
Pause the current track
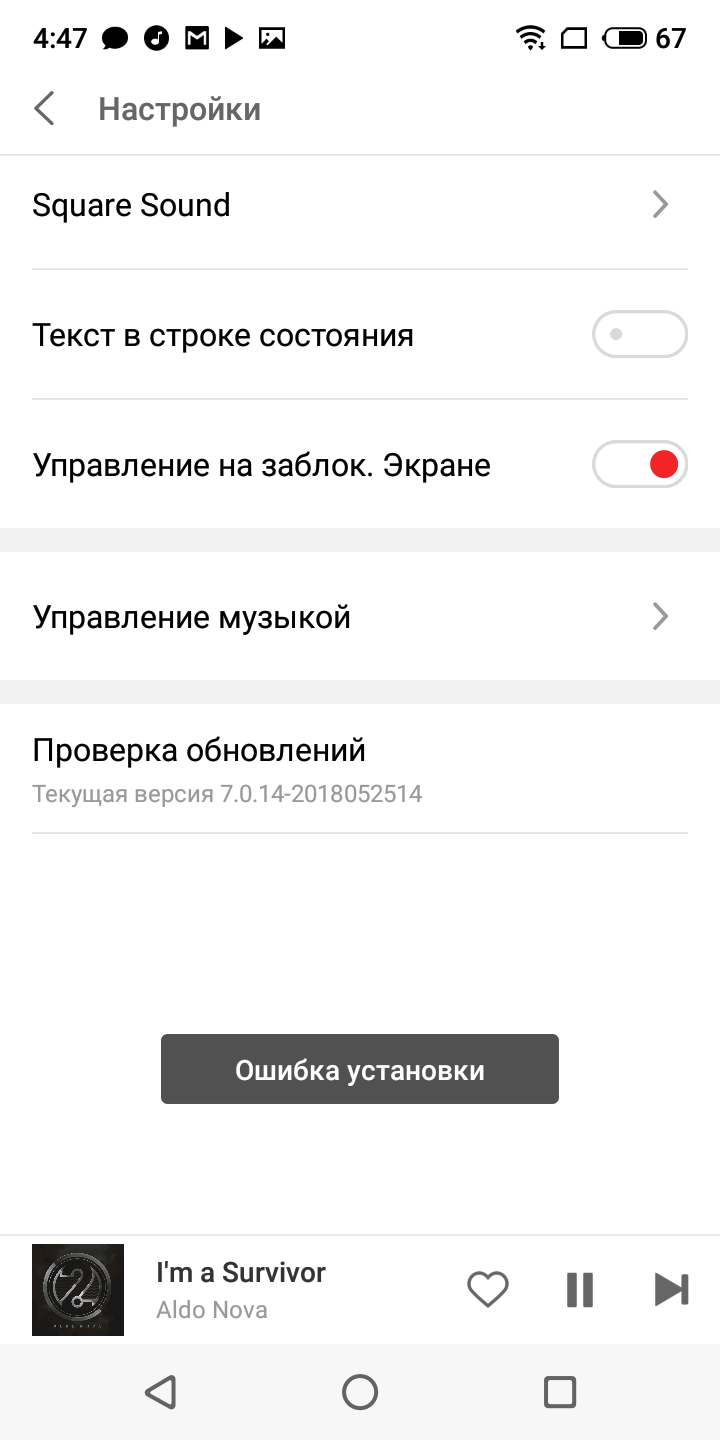point(580,1289)
